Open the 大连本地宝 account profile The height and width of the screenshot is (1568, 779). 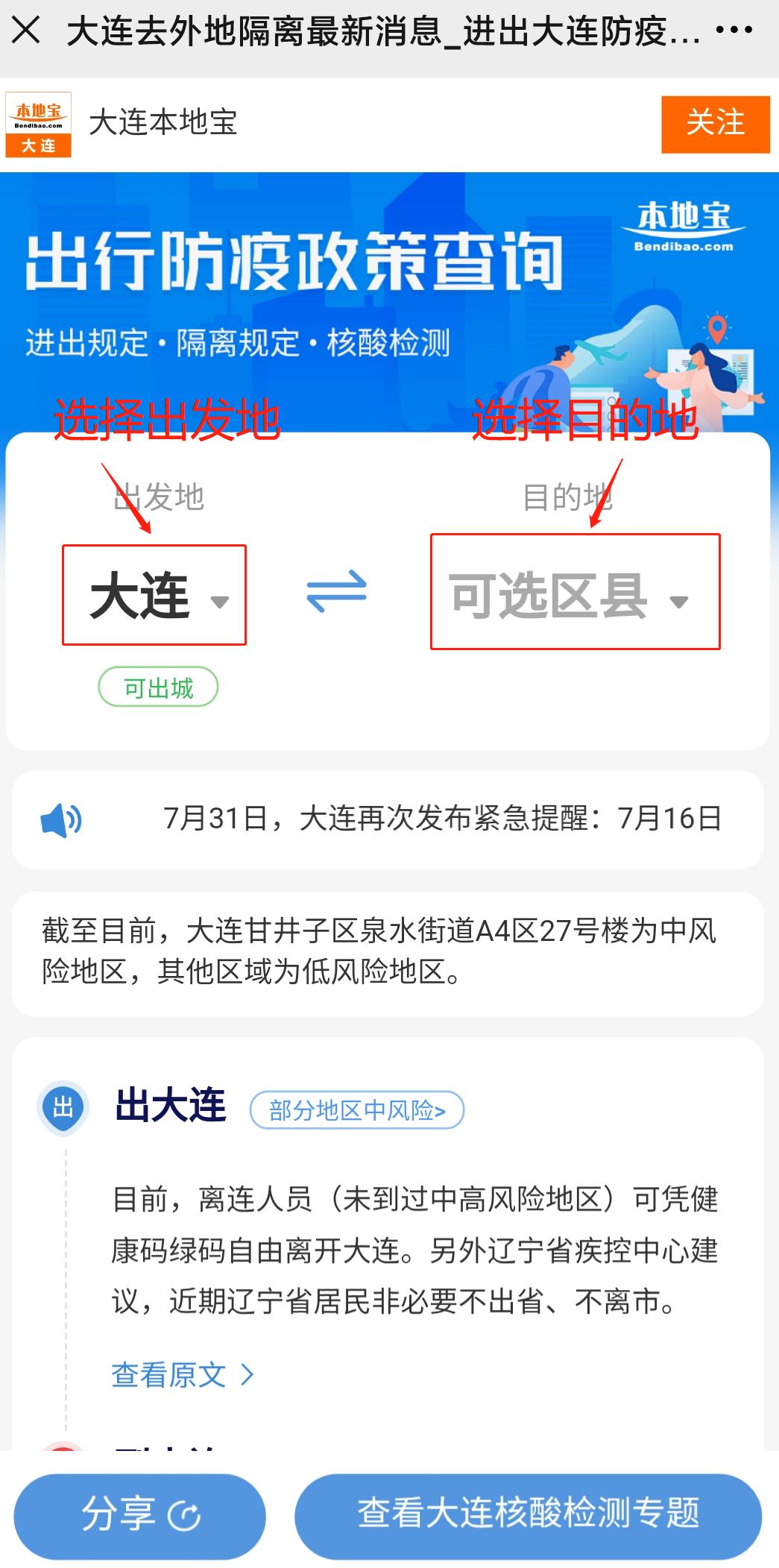[162, 123]
